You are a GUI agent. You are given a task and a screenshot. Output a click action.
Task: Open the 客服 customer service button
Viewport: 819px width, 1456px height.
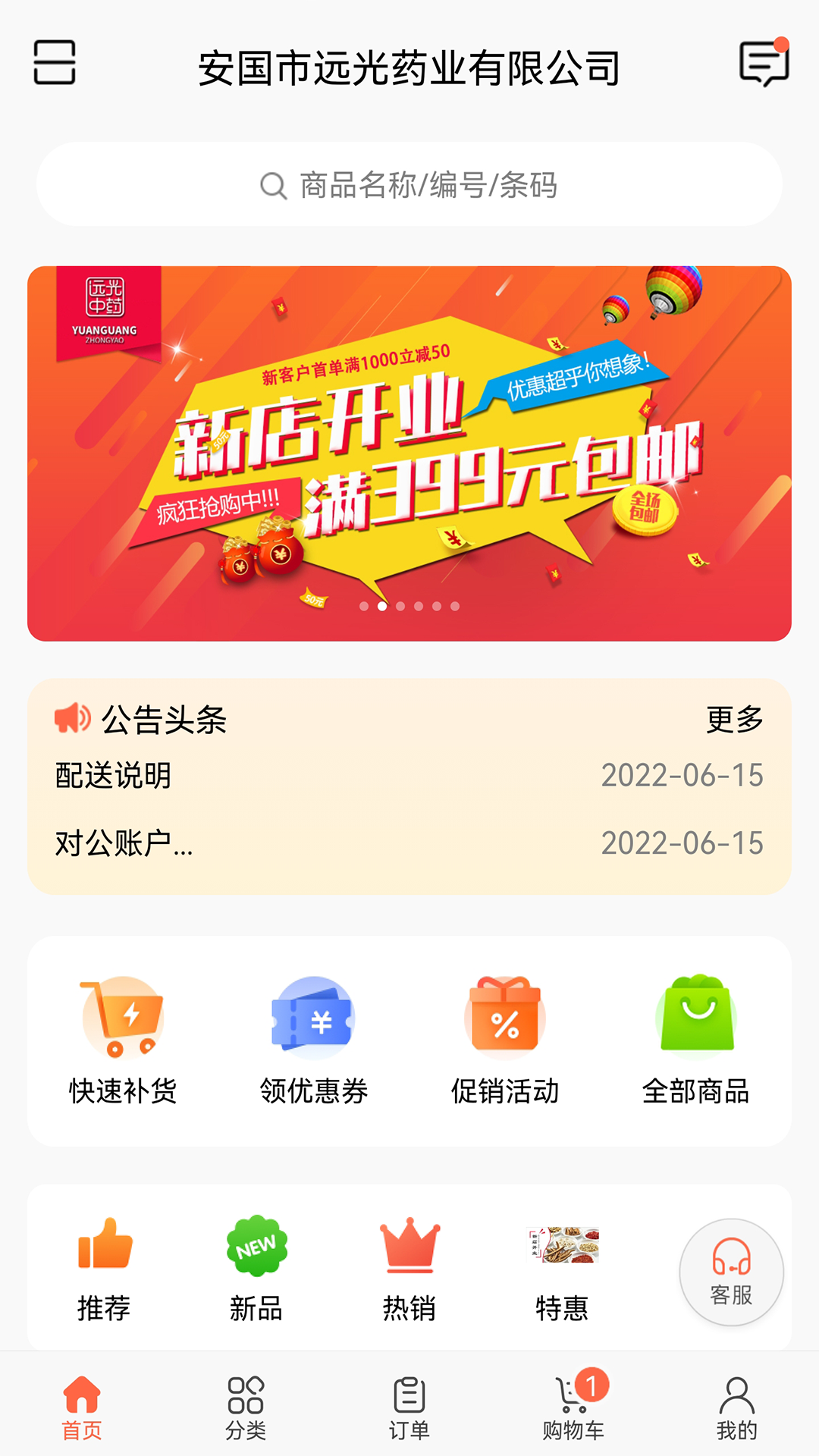(x=729, y=1274)
